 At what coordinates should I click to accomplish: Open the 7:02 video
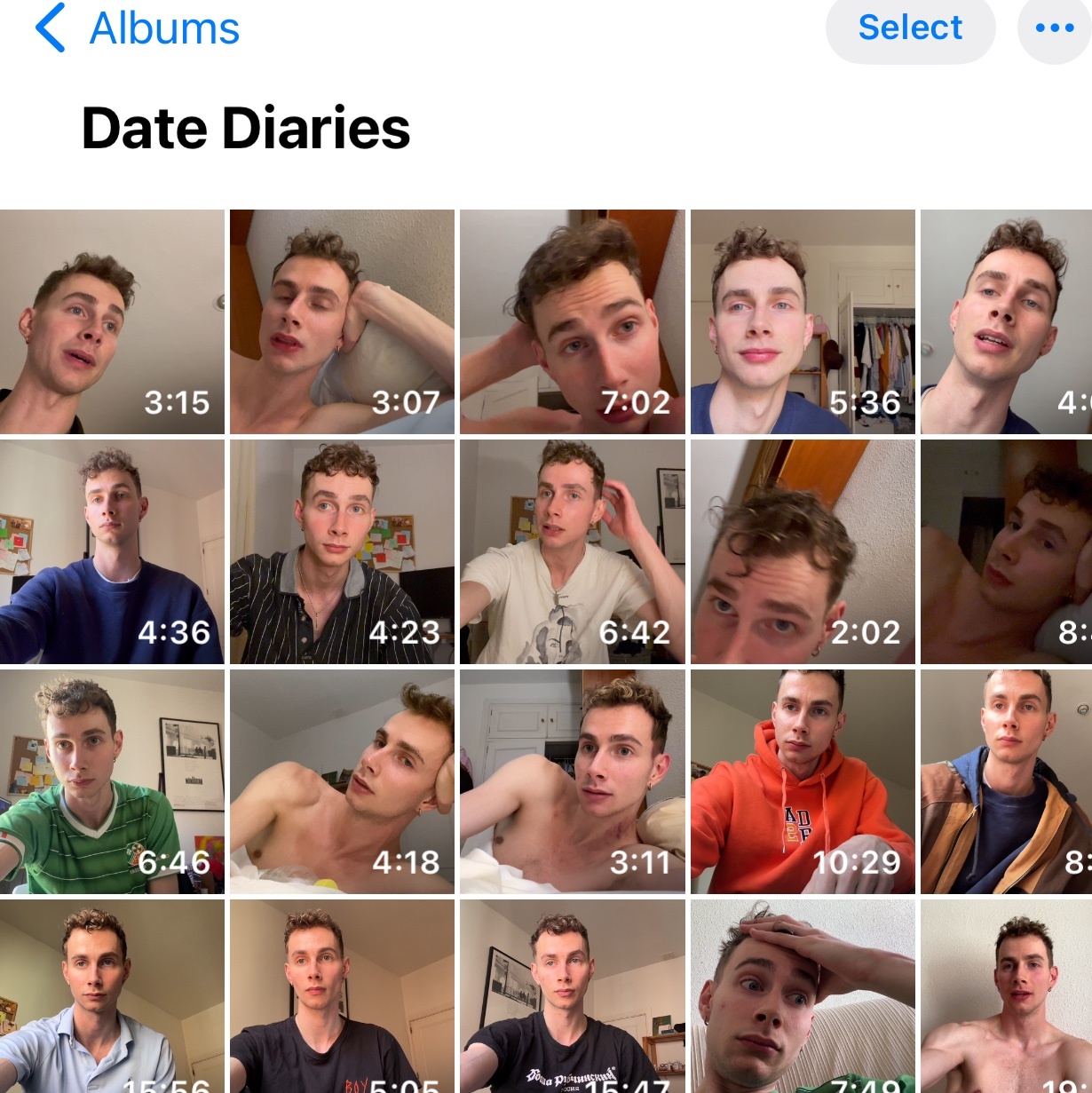point(572,321)
